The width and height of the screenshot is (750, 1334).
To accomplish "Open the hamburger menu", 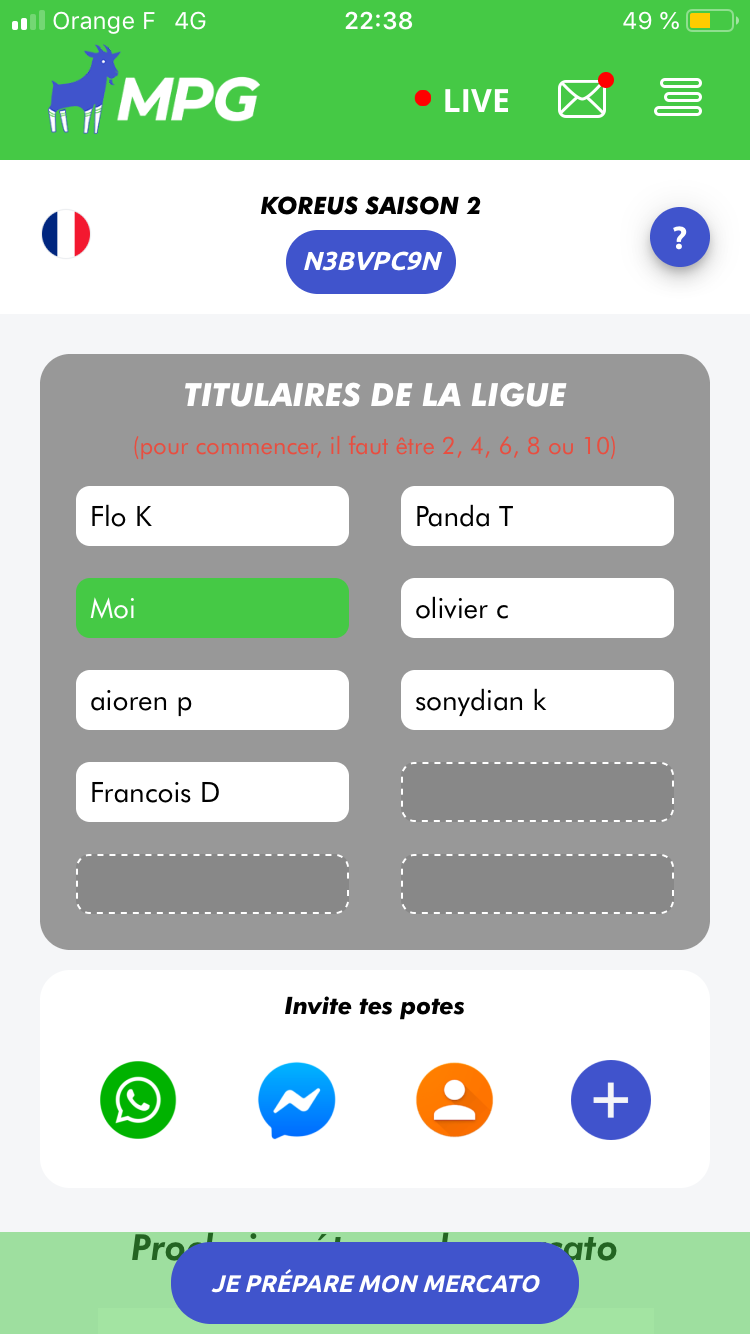I will (x=678, y=98).
